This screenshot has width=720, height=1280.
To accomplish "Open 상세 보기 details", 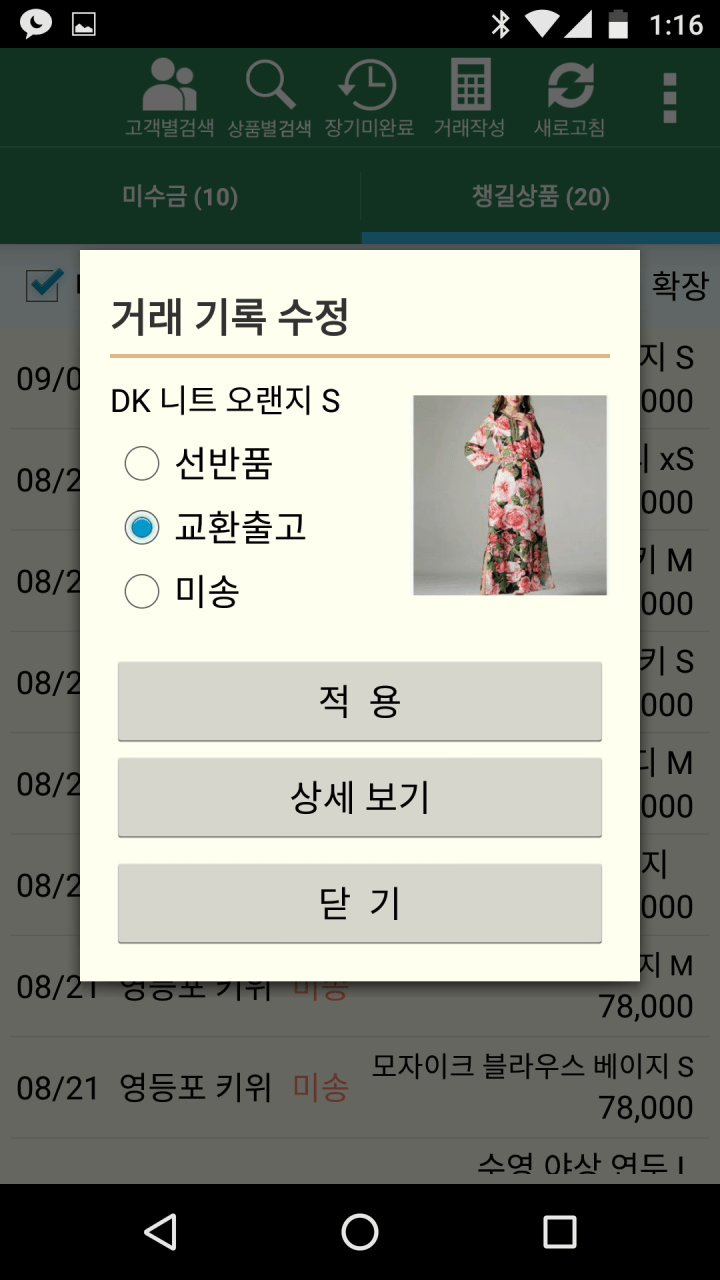I will pyautogui.click(x=360, y=797).
